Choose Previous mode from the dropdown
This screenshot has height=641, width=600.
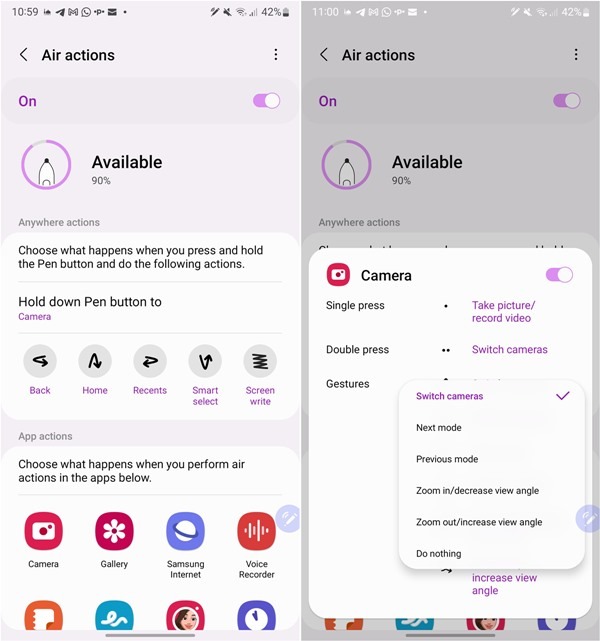coord(447,459)
